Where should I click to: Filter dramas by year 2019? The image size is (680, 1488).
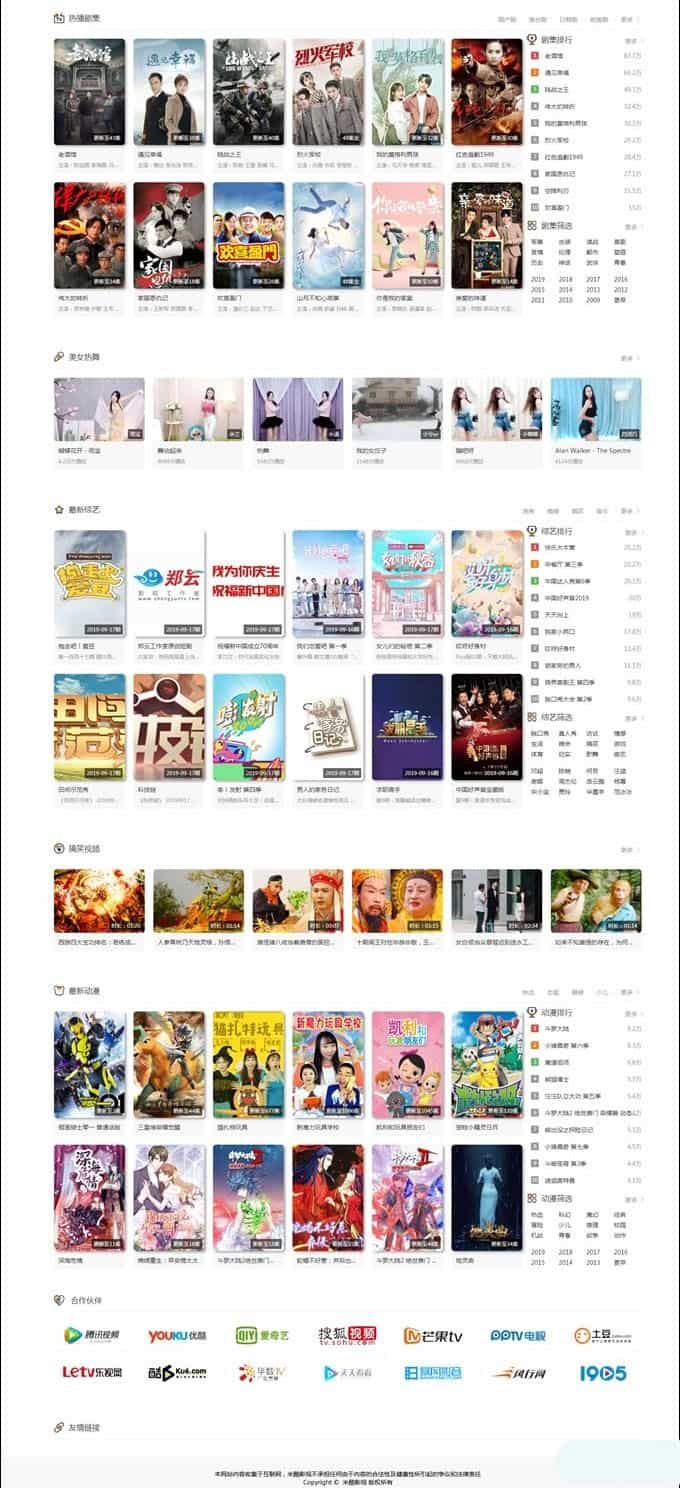click(538, 279)
